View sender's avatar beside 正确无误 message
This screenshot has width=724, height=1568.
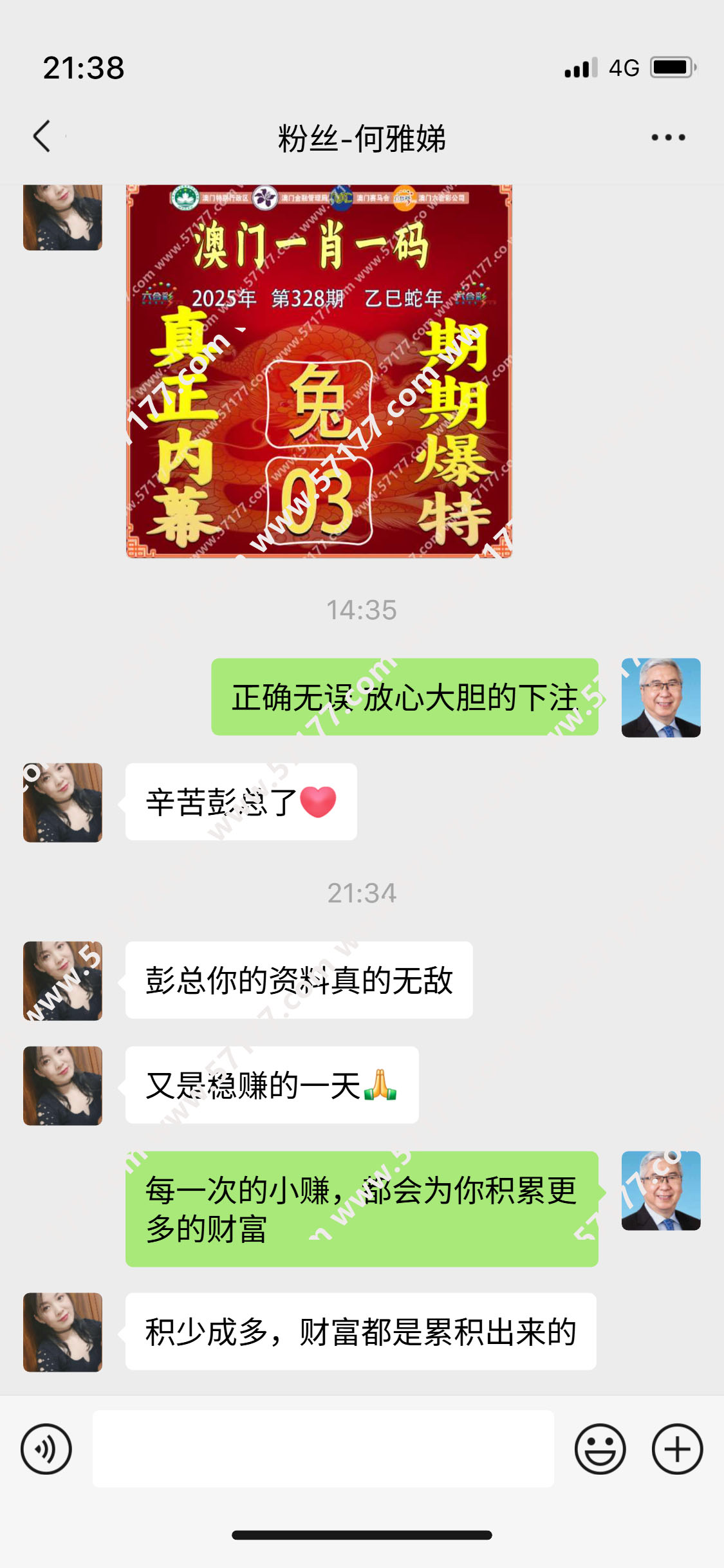(x=660, y=698)
